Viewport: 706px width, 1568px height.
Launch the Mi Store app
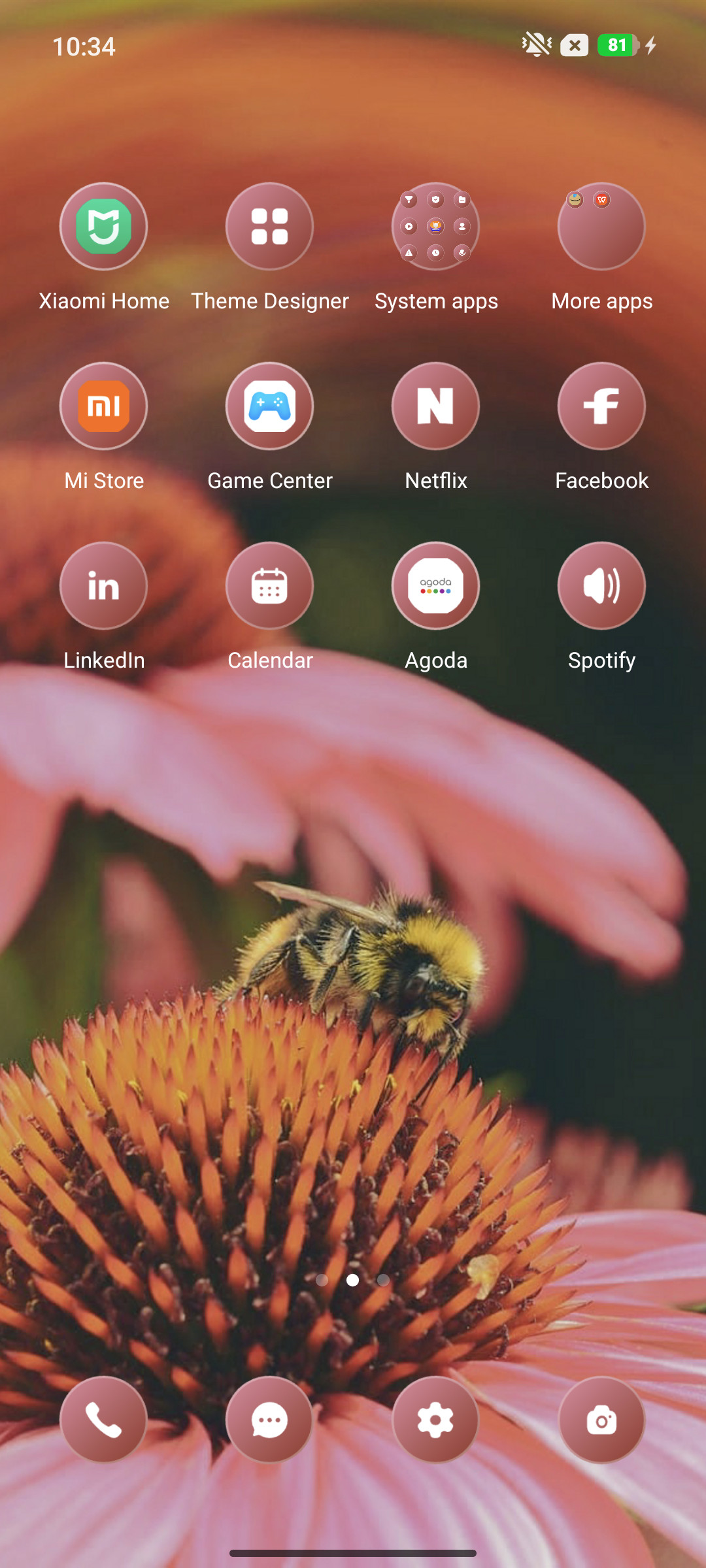[x=104, y=406]
